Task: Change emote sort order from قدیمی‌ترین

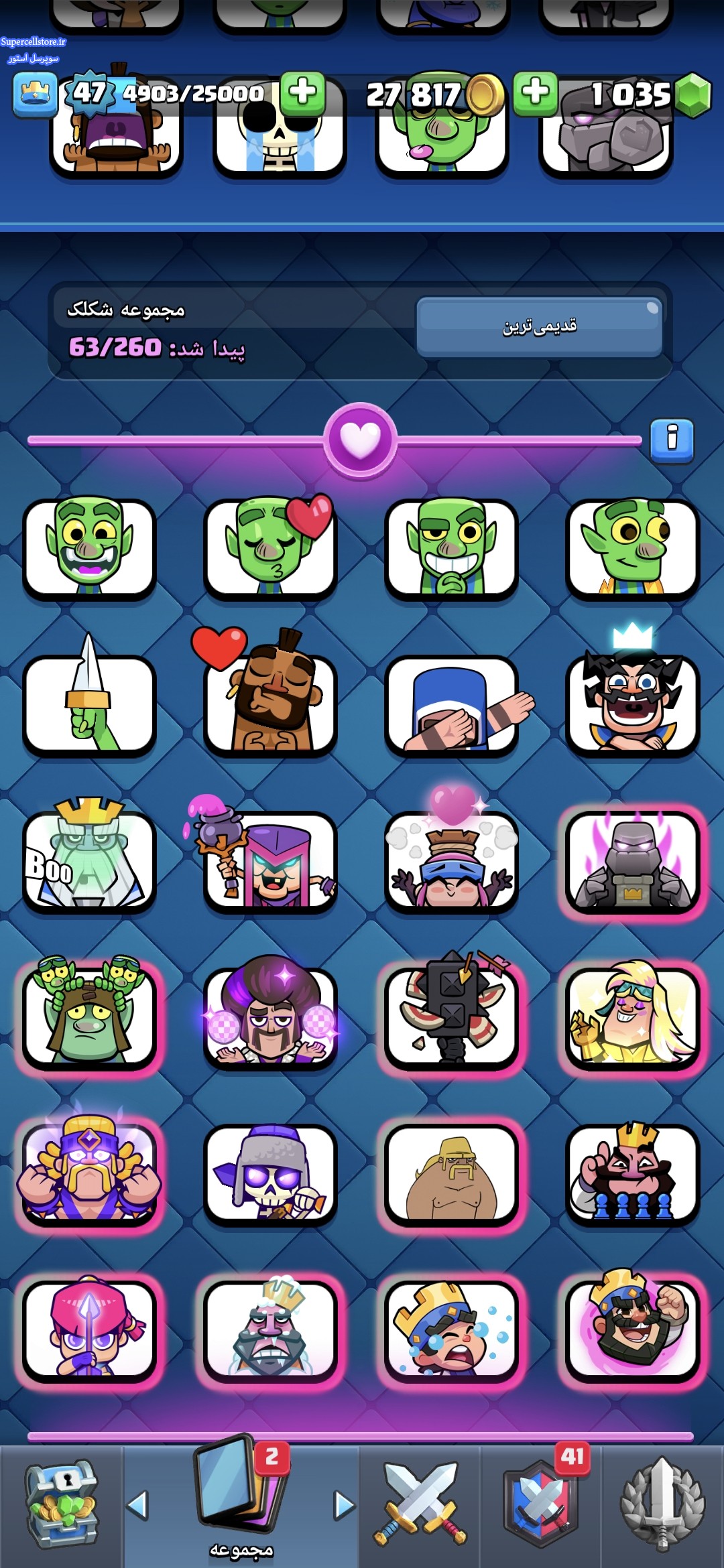Action: tap(540, 326)
